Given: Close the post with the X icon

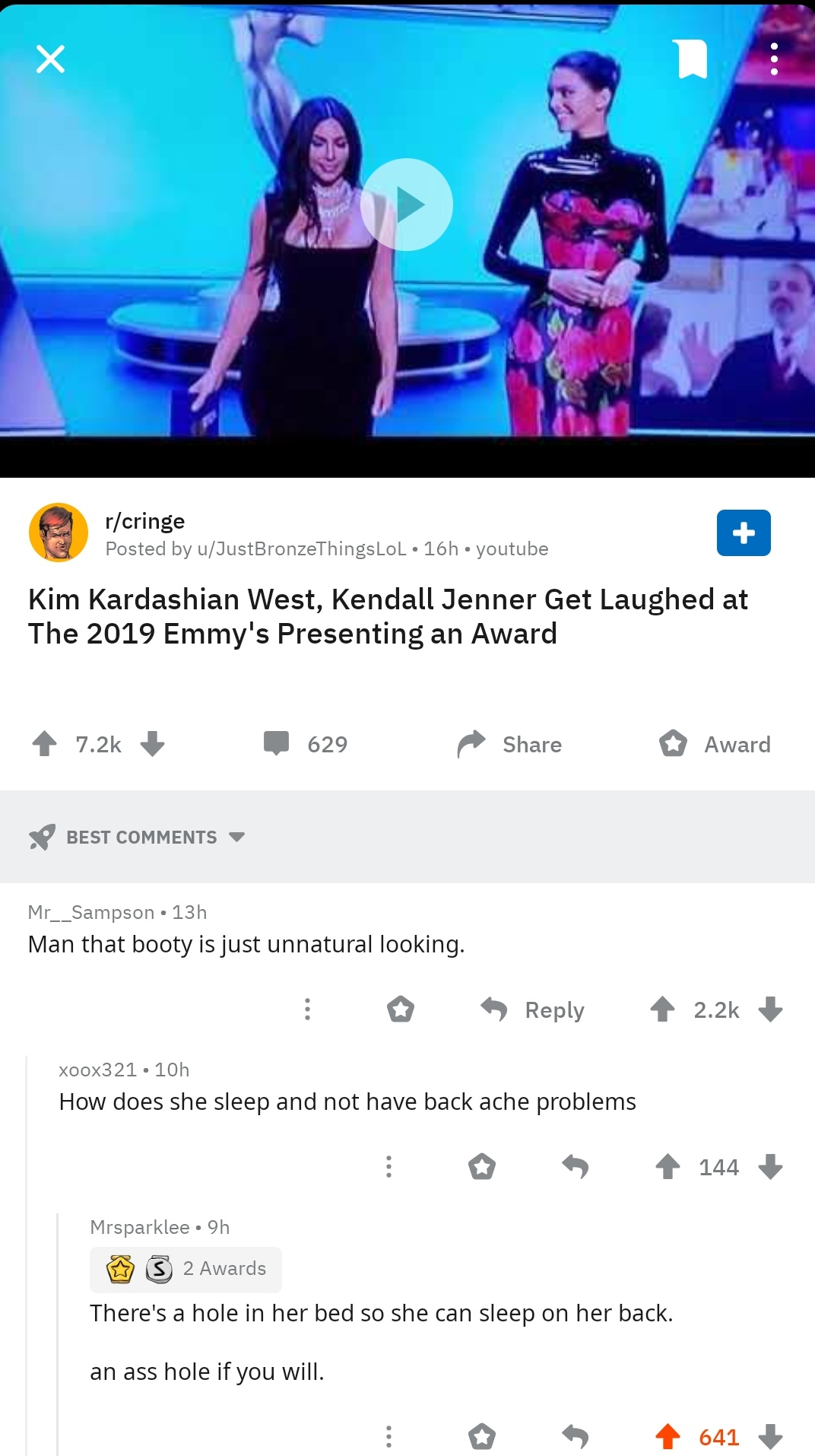Looking at the screenshot, I should (50, 59).
